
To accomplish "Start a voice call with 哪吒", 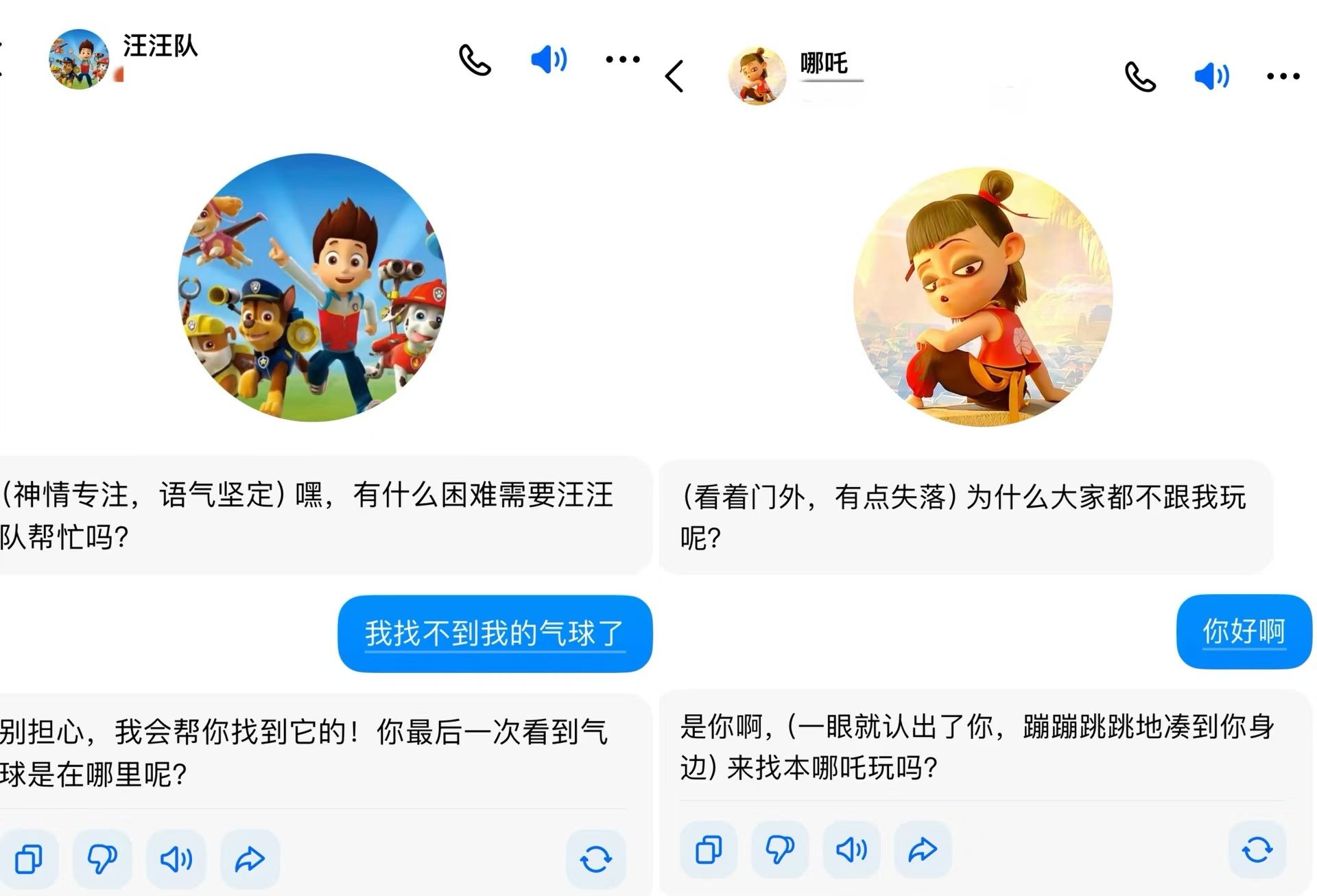I will coord(1140,76).
